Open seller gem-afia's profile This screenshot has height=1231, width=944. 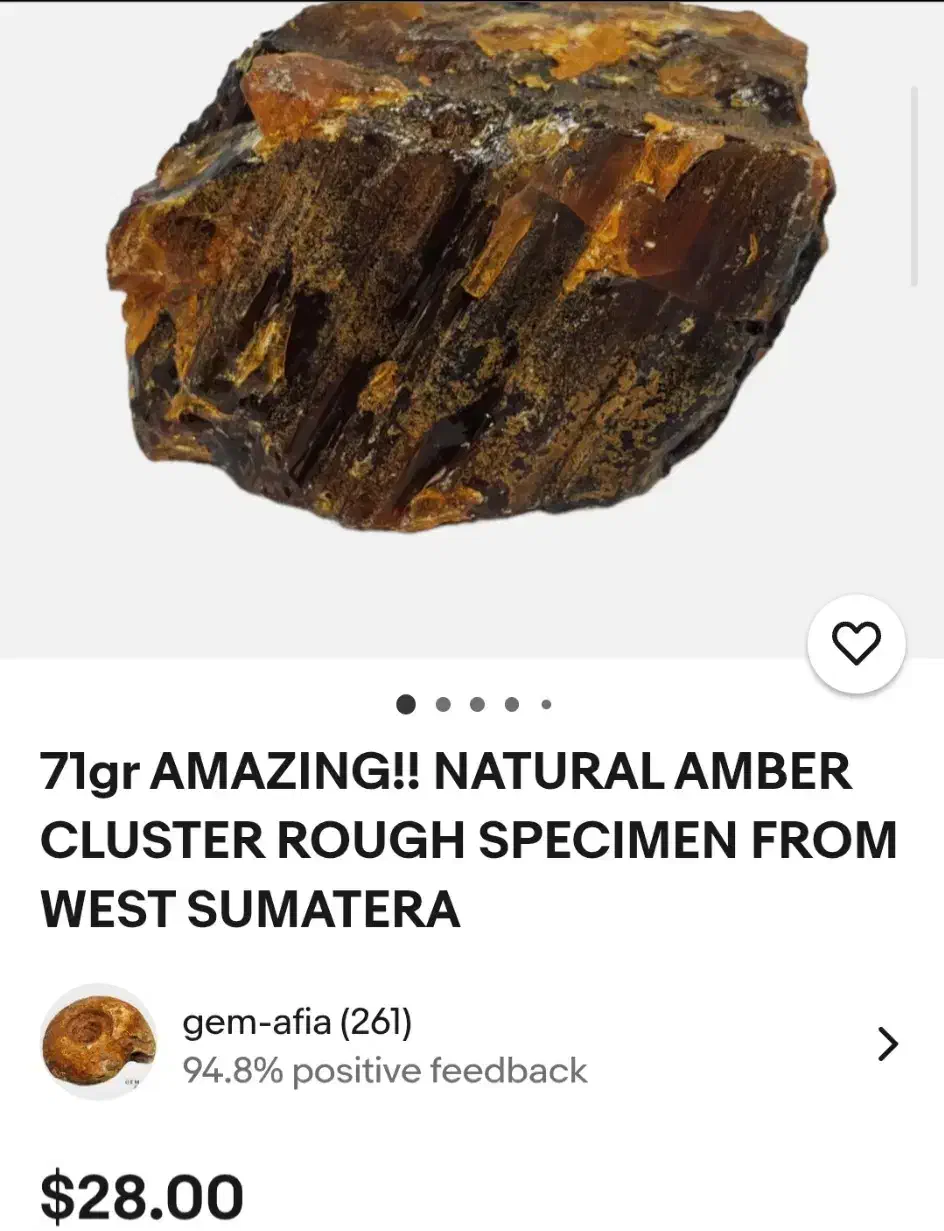[297, 1023]
